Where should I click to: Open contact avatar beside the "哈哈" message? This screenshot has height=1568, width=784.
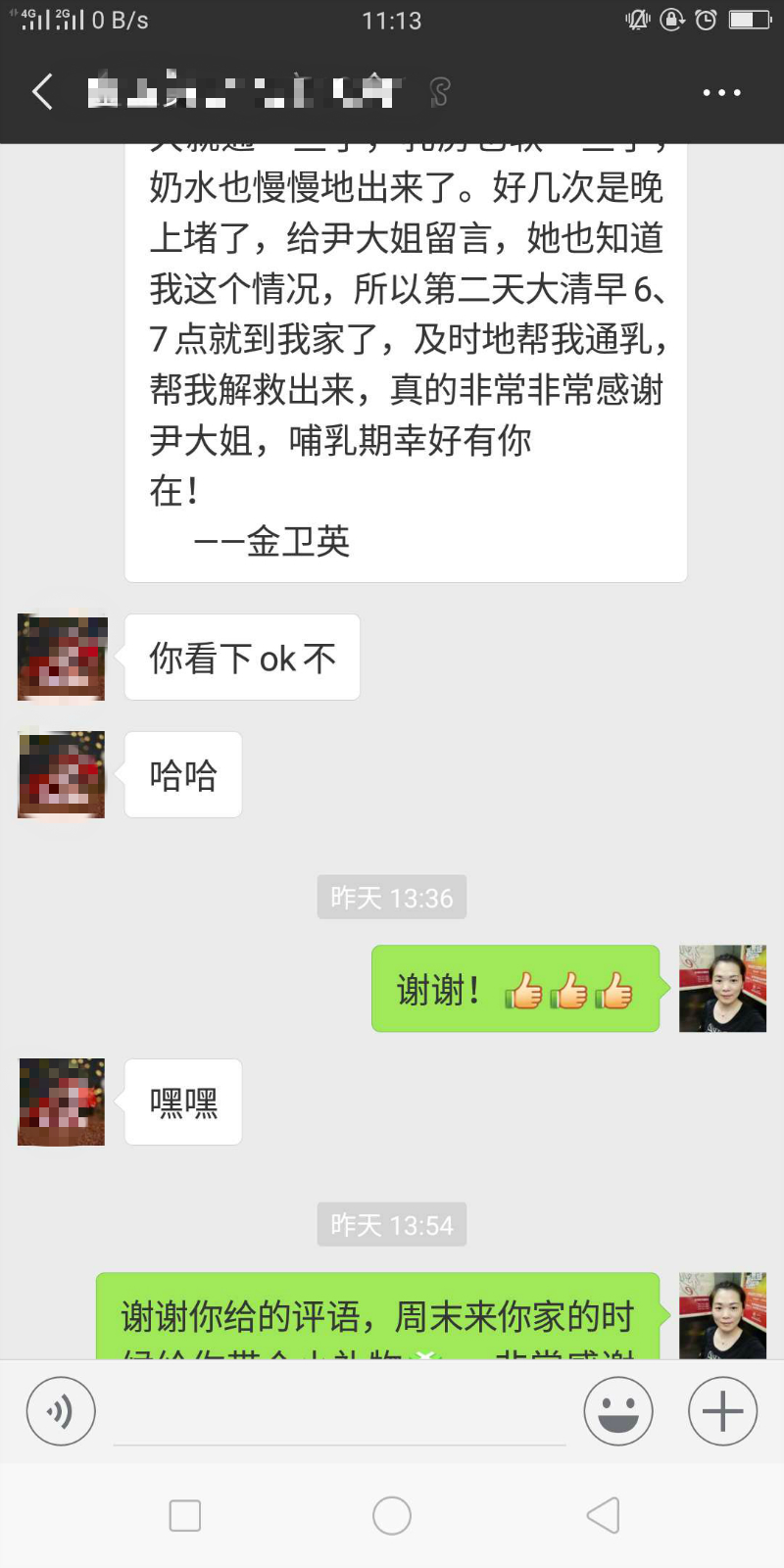pyautogui.click(x=61, y=774)
